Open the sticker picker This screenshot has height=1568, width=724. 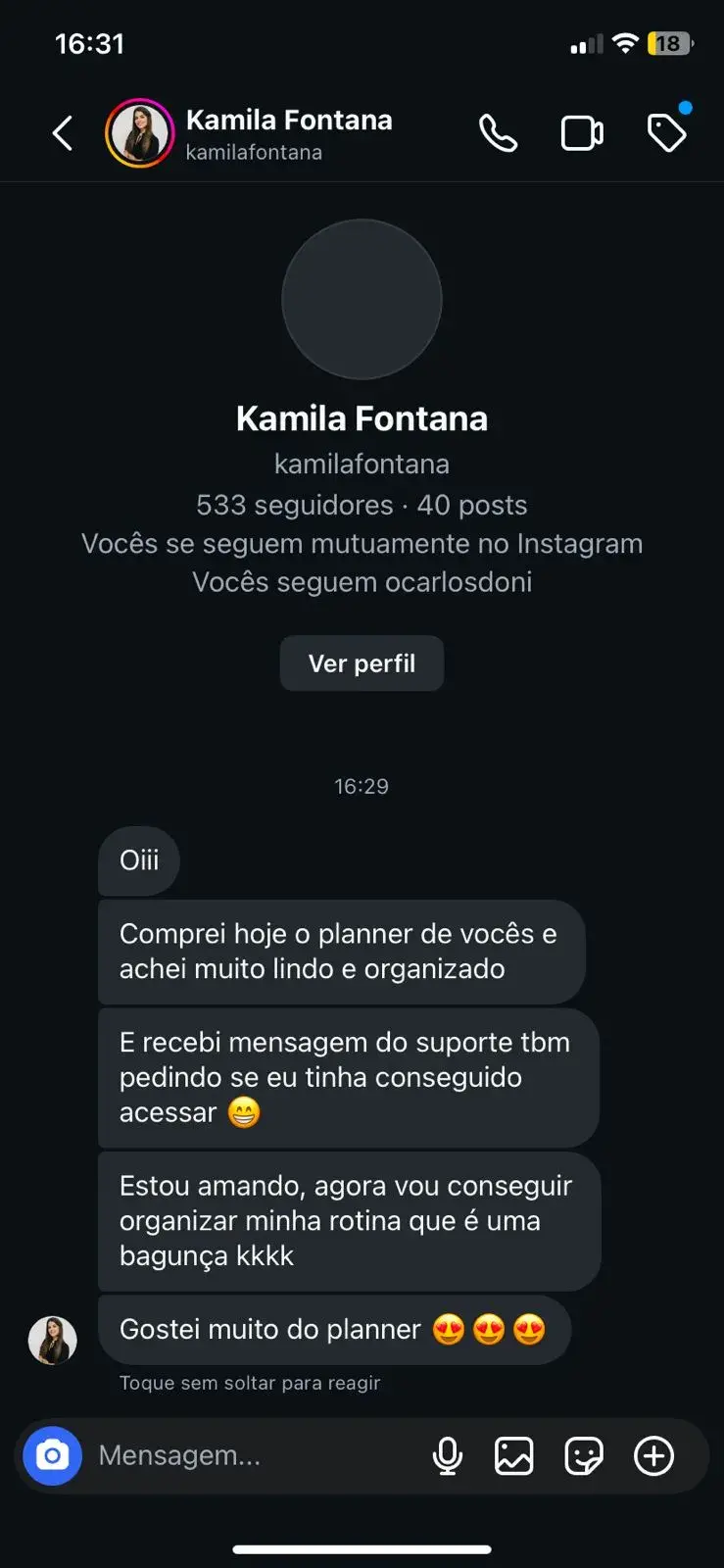click(x=584, y=1456)
